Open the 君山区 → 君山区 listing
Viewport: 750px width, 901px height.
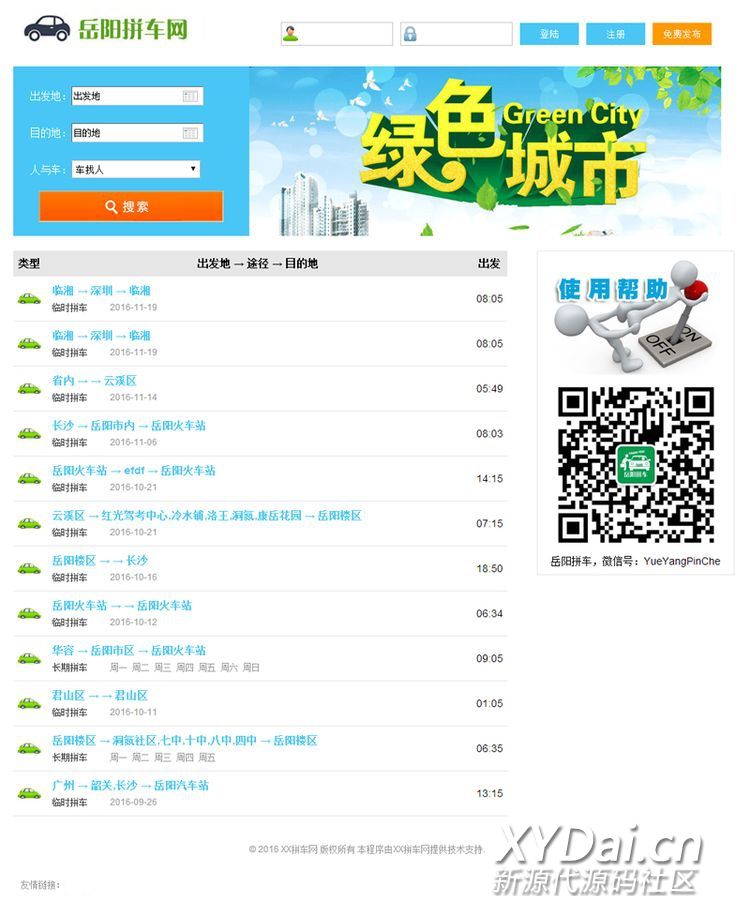click(x=99, y=696)
